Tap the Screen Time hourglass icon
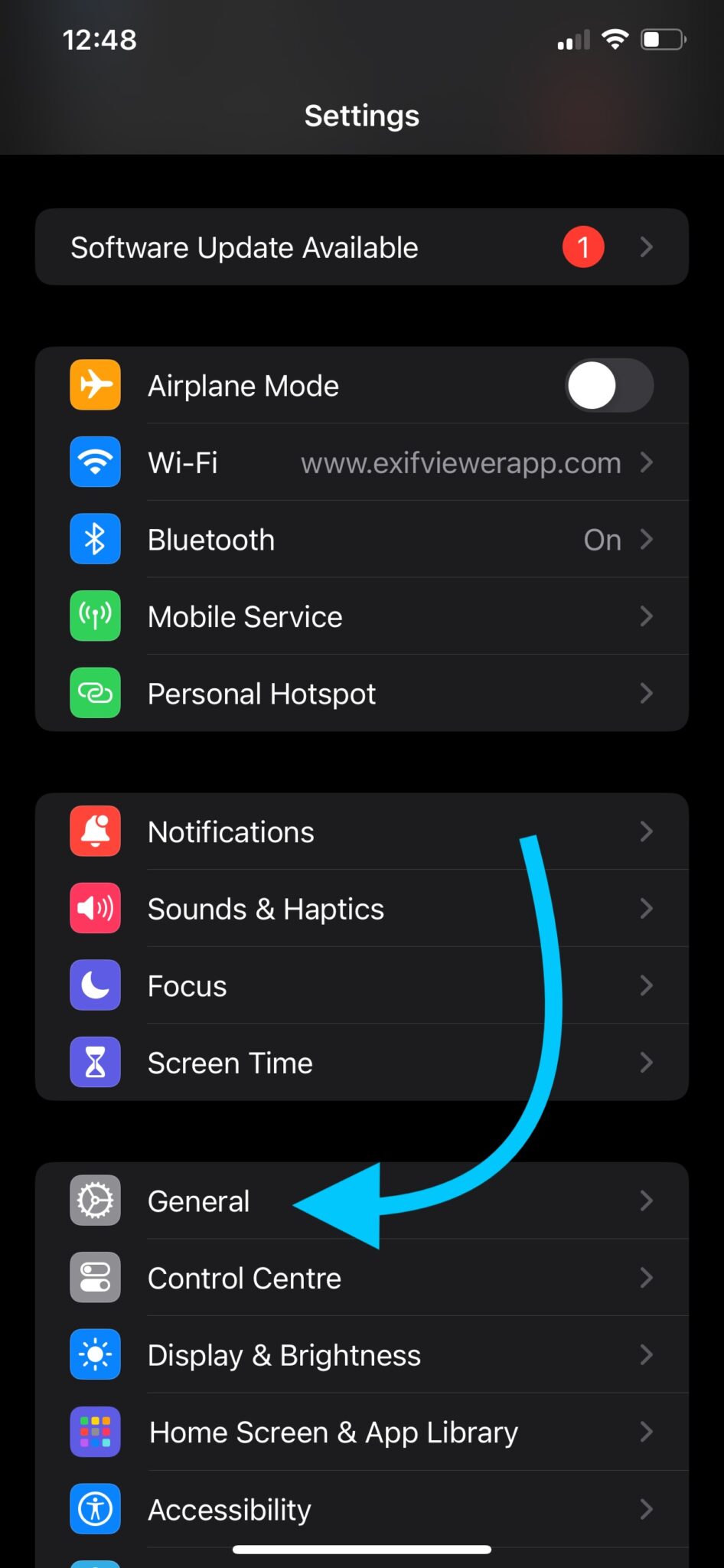Image resolution: width=724 pixels, height=1568 pixels. point(95,1063)
